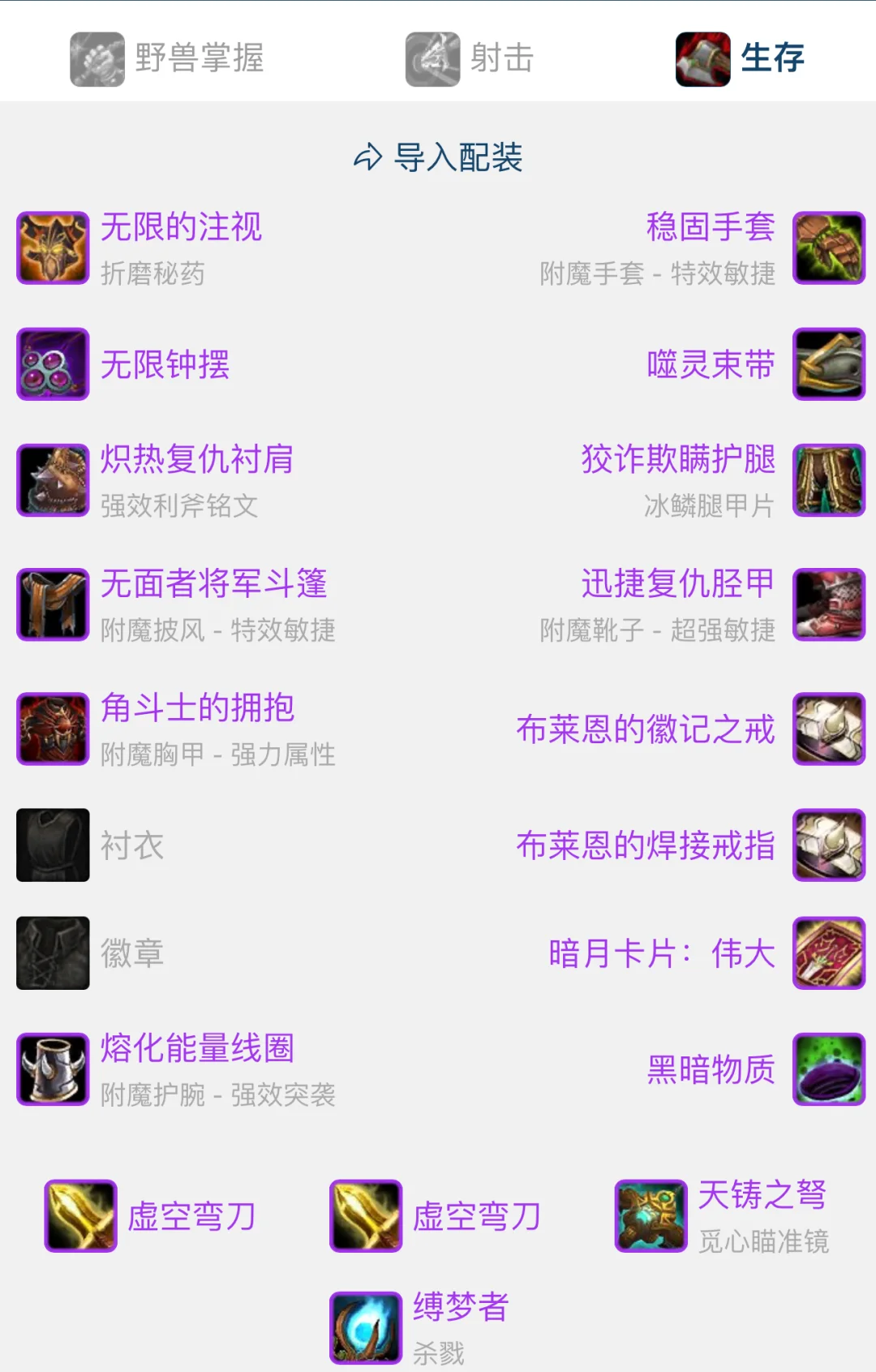This screenshot has height=1372, width=876.
Task: Open the 稳固手套 gloves item
Action: point(711,227)
